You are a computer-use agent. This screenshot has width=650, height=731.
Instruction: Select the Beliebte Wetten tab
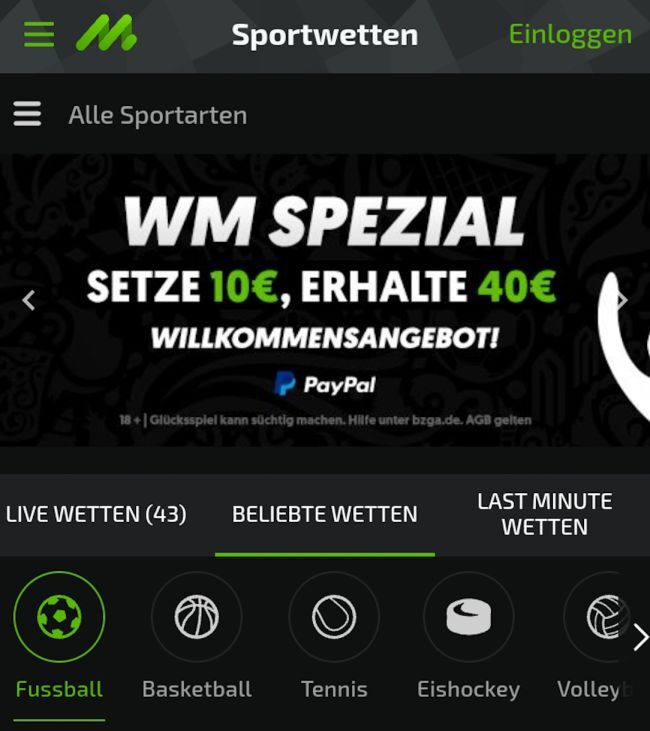pyautogui.click(x=324, y=514)
